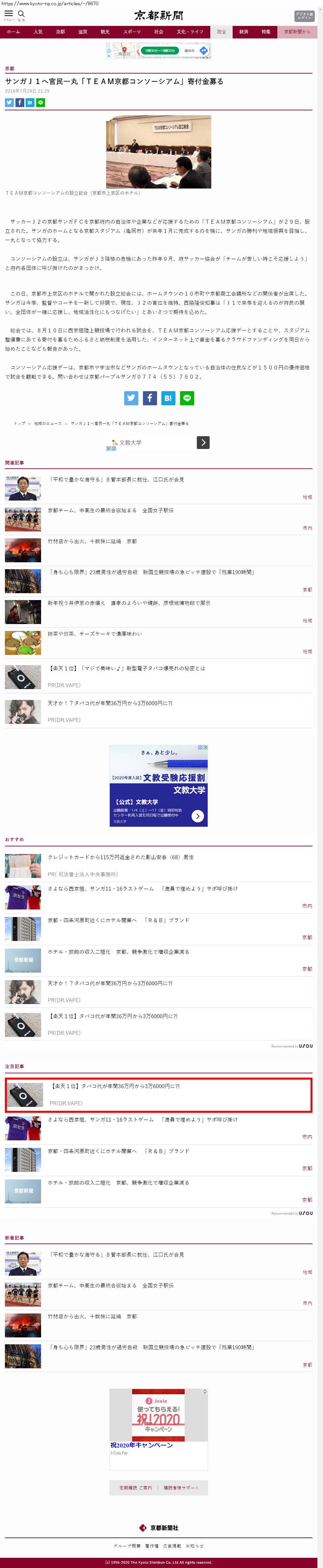This screenshot has width=323, height=1568.
Task: Go to 地域のニュース breadcrumb
Action: (x=48, y=423)
